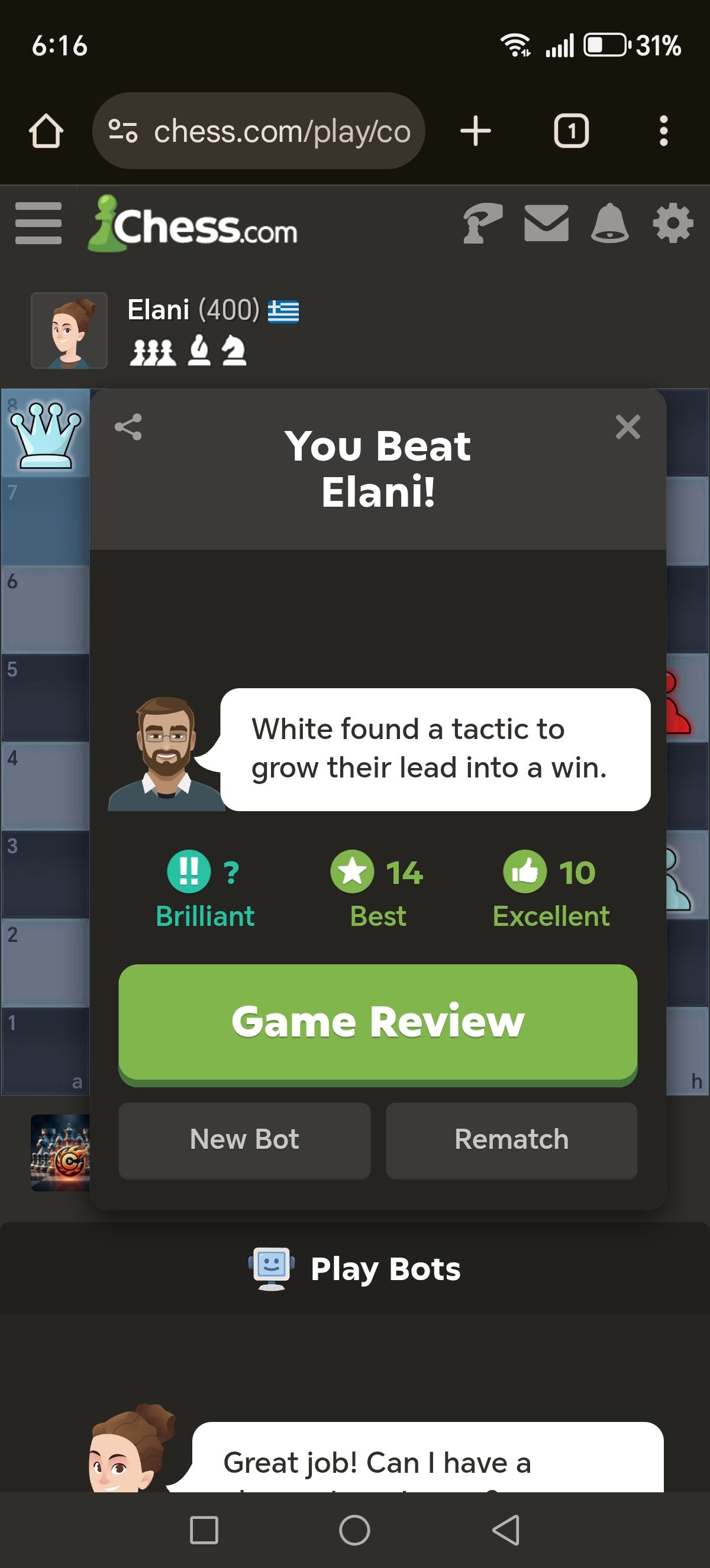Open the hamburger navigation menu
The width and height of the screenshot is (710, 1568).
[x=38, y=223]
